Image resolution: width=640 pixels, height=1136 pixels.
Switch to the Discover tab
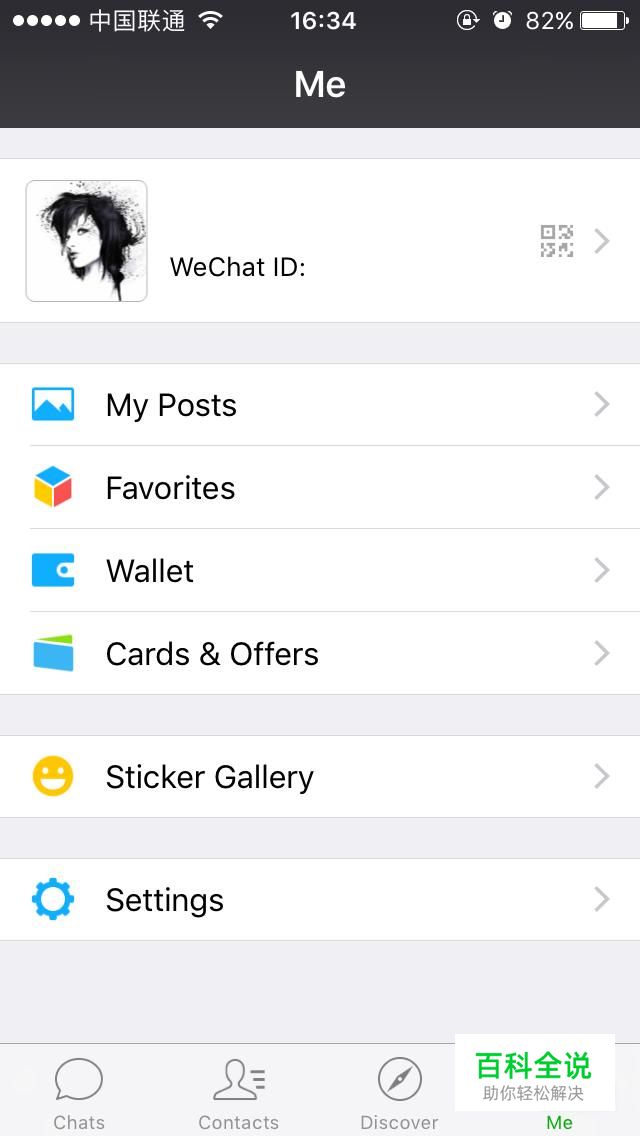tap(399, 1092)
